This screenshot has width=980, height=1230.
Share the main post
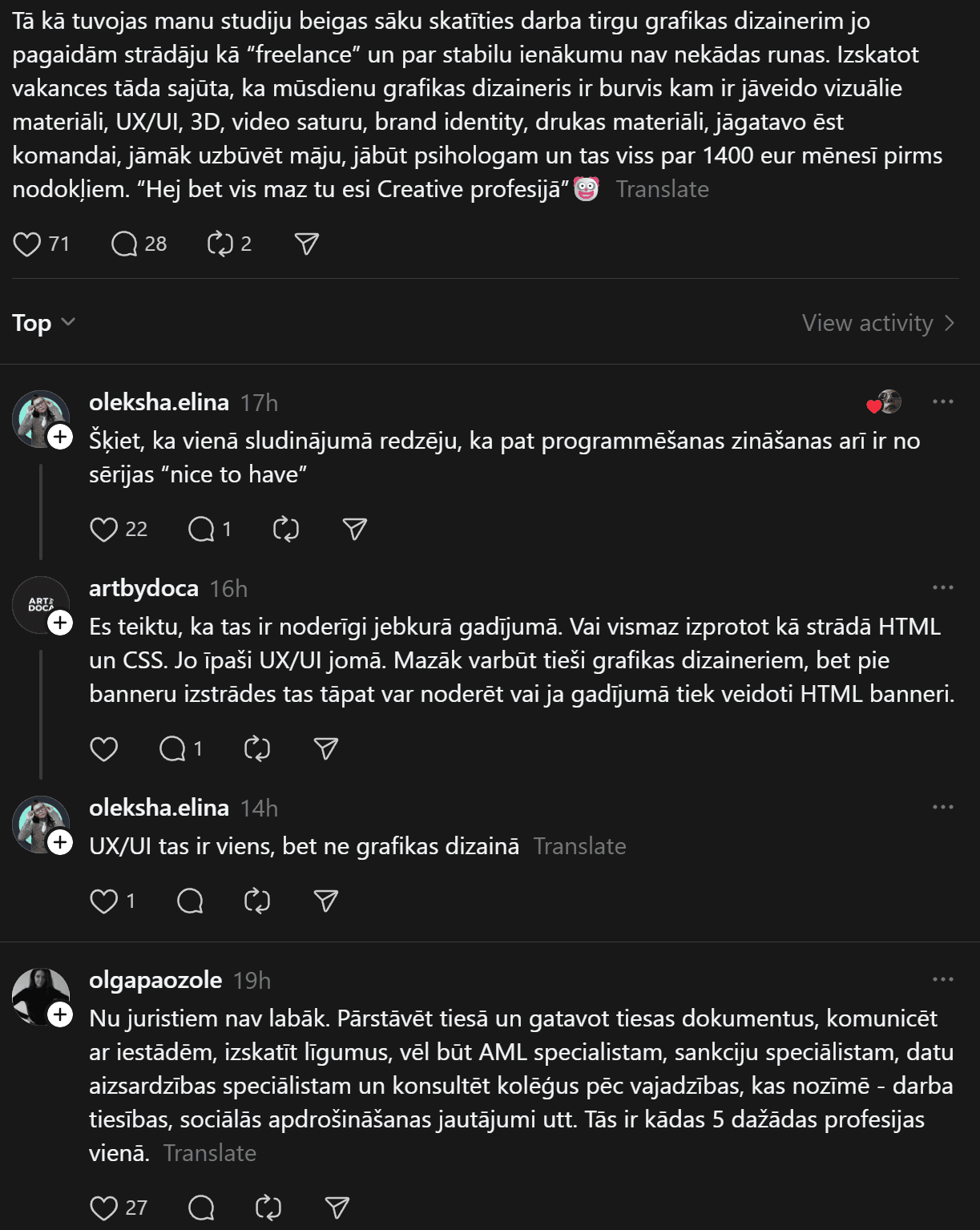[x=307, y=244]
